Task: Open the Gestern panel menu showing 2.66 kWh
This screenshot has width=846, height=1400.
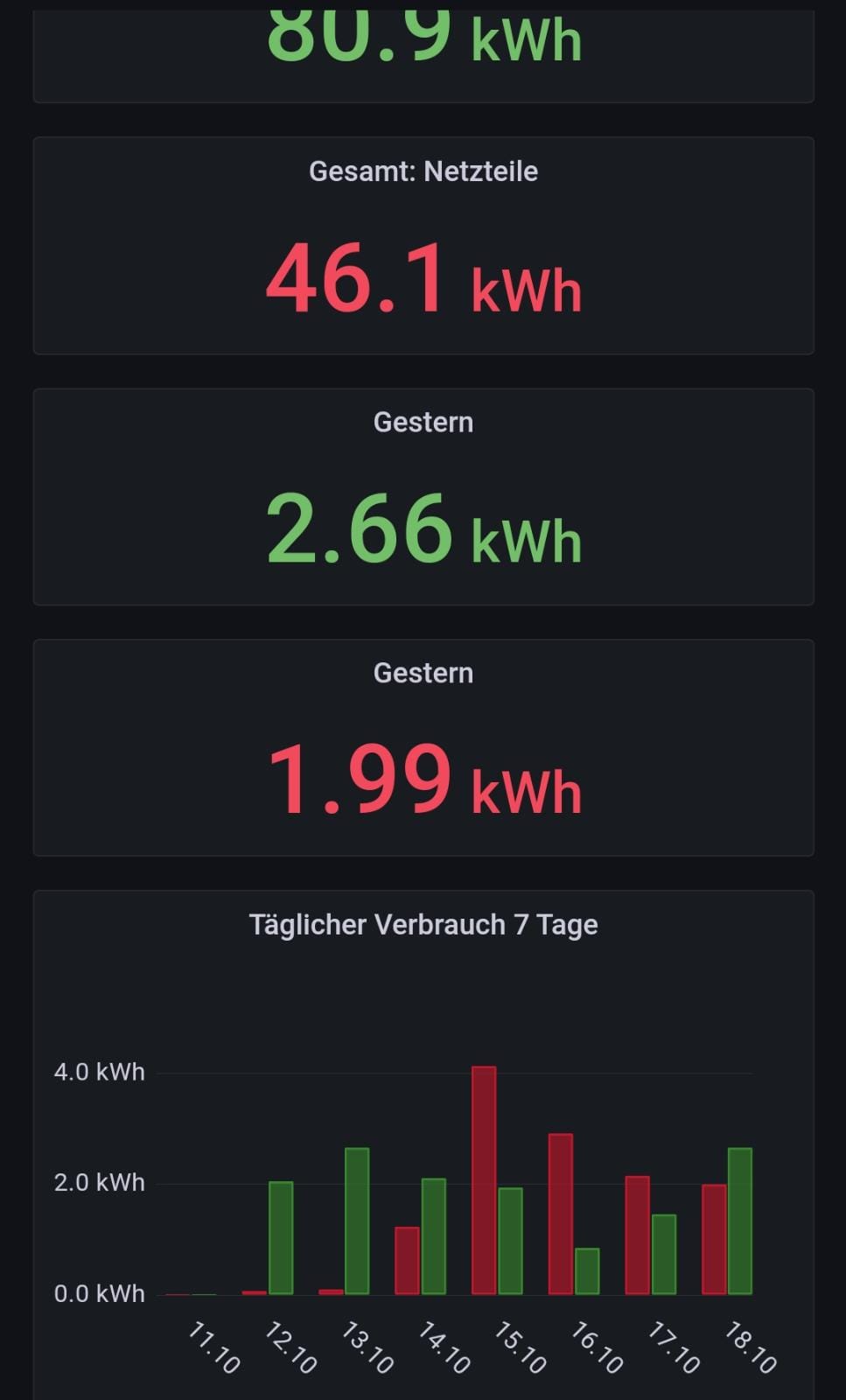Action: click(423, 423)
